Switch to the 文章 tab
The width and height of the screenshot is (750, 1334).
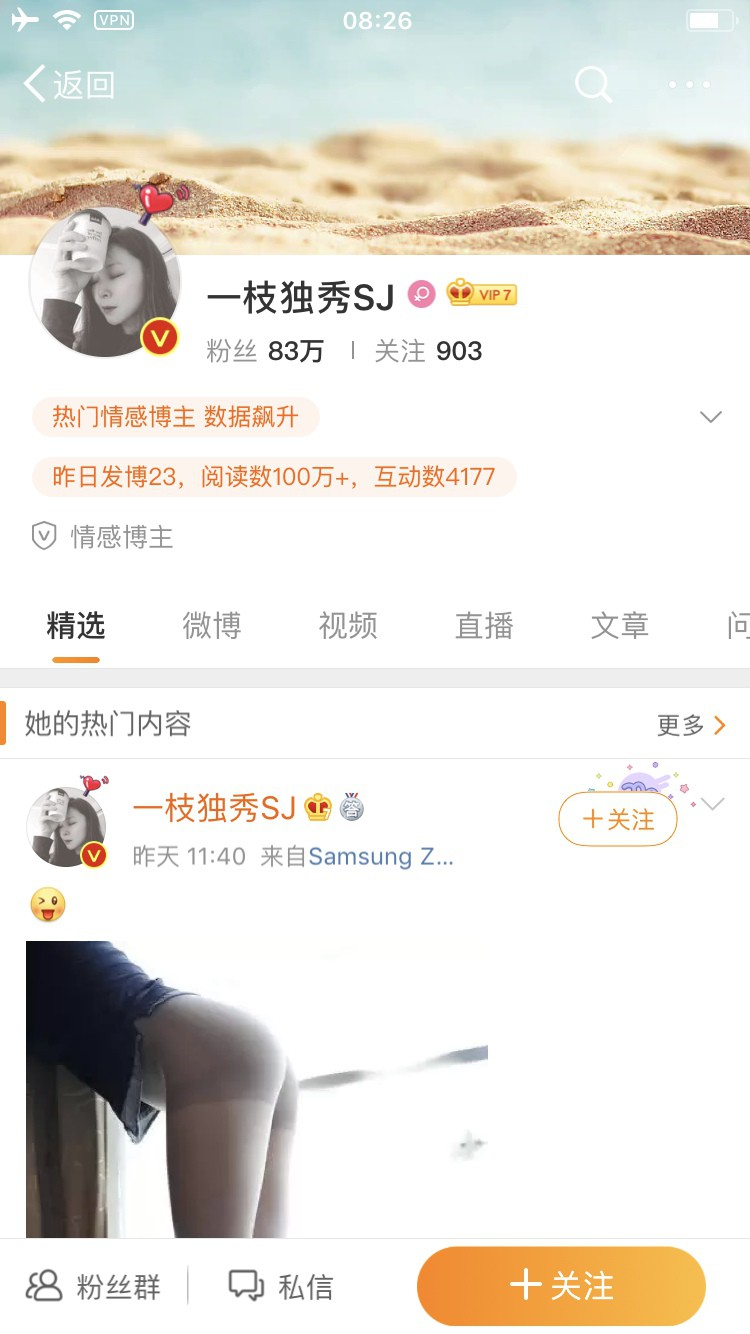pos(619,626)
